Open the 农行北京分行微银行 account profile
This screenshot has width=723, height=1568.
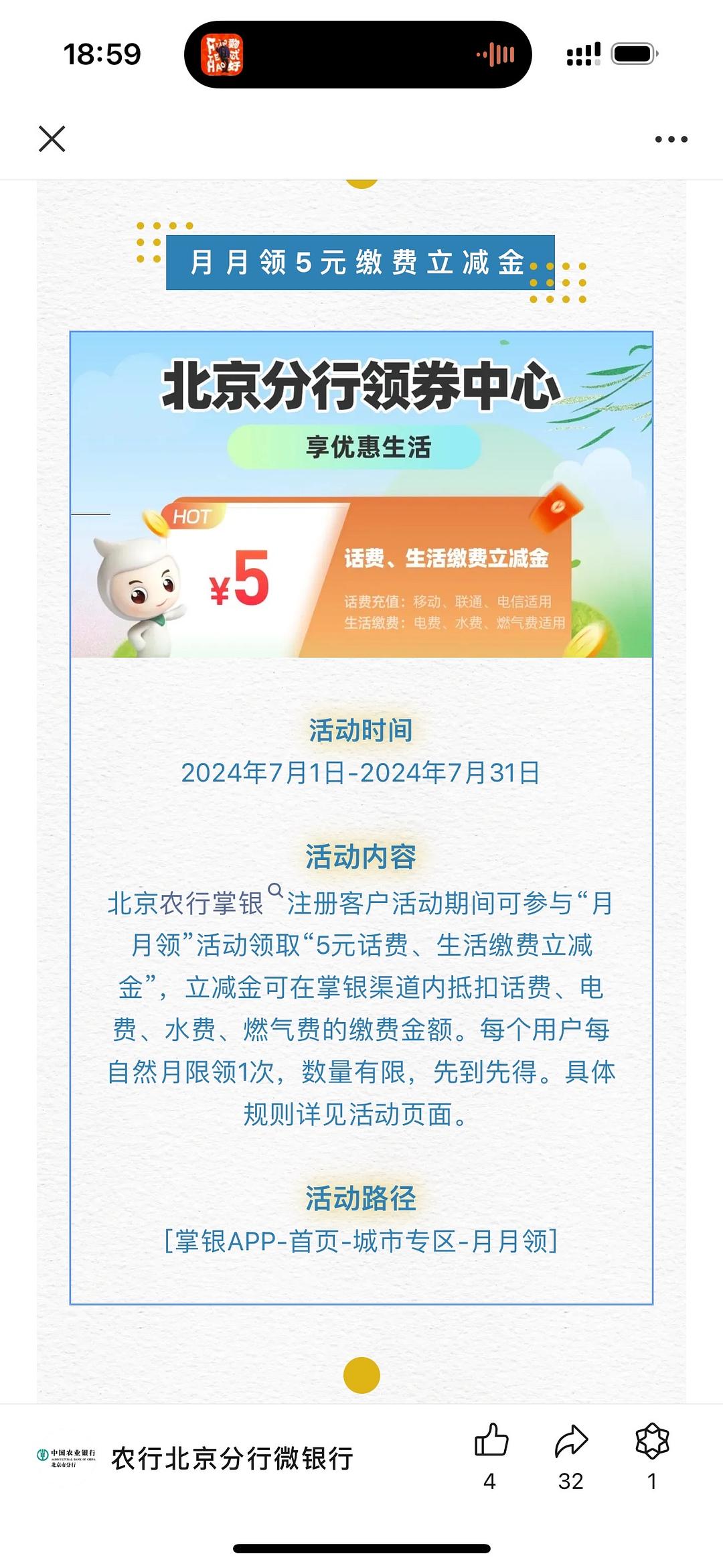[x=231, y=1458]
